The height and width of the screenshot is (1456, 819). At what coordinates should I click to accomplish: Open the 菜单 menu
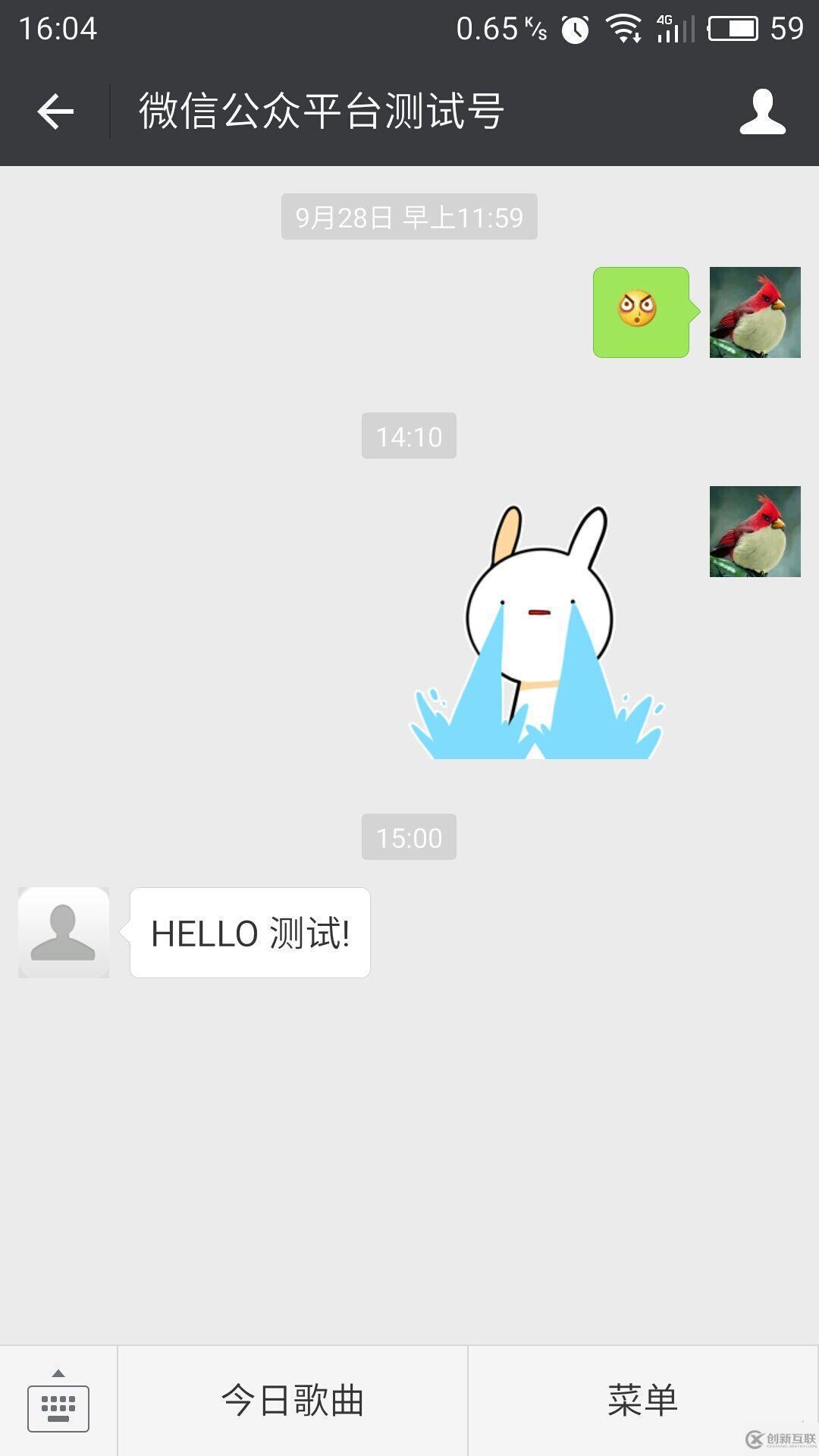tap(642, 1401)
